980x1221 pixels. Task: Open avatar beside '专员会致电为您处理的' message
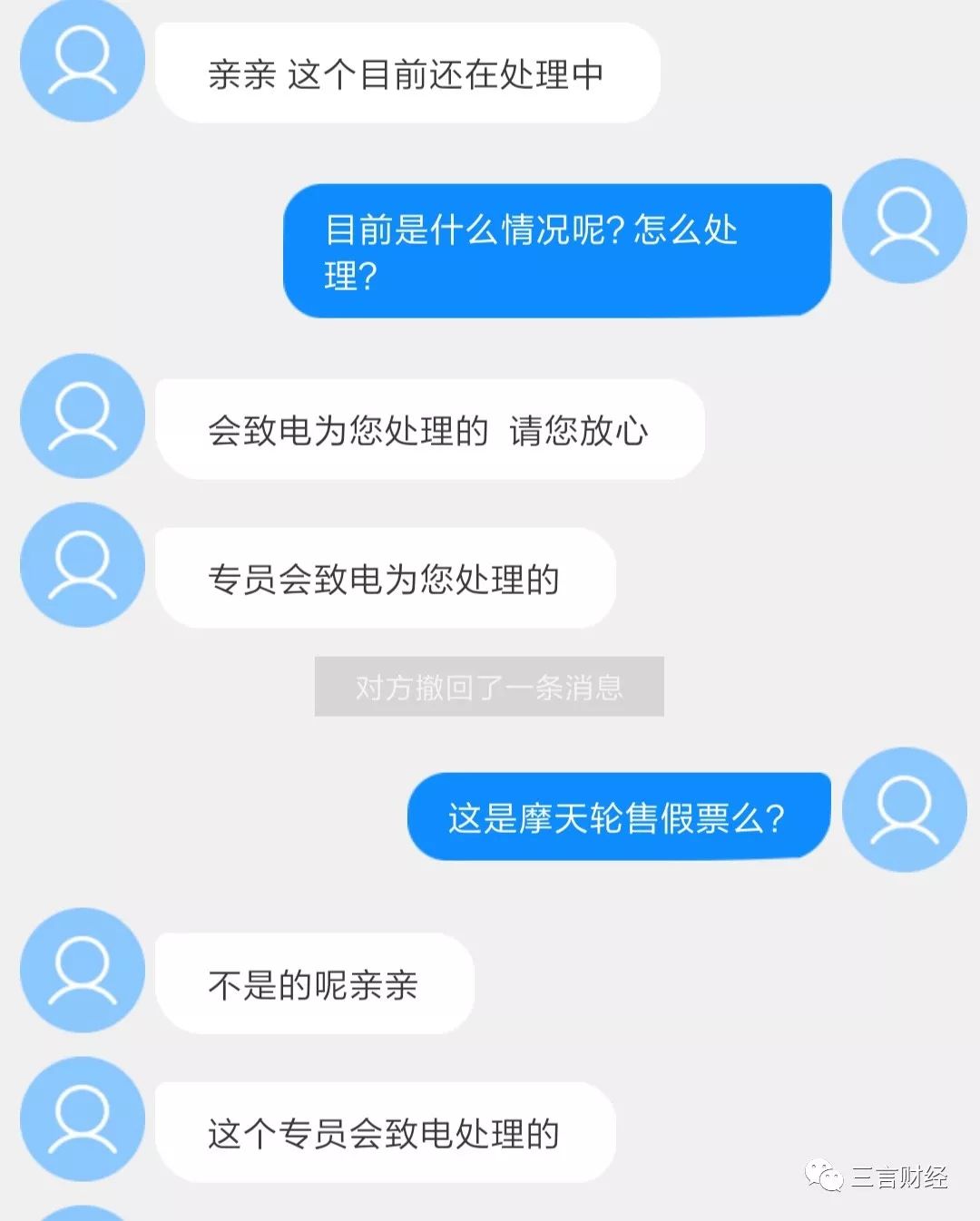[83, 565]
